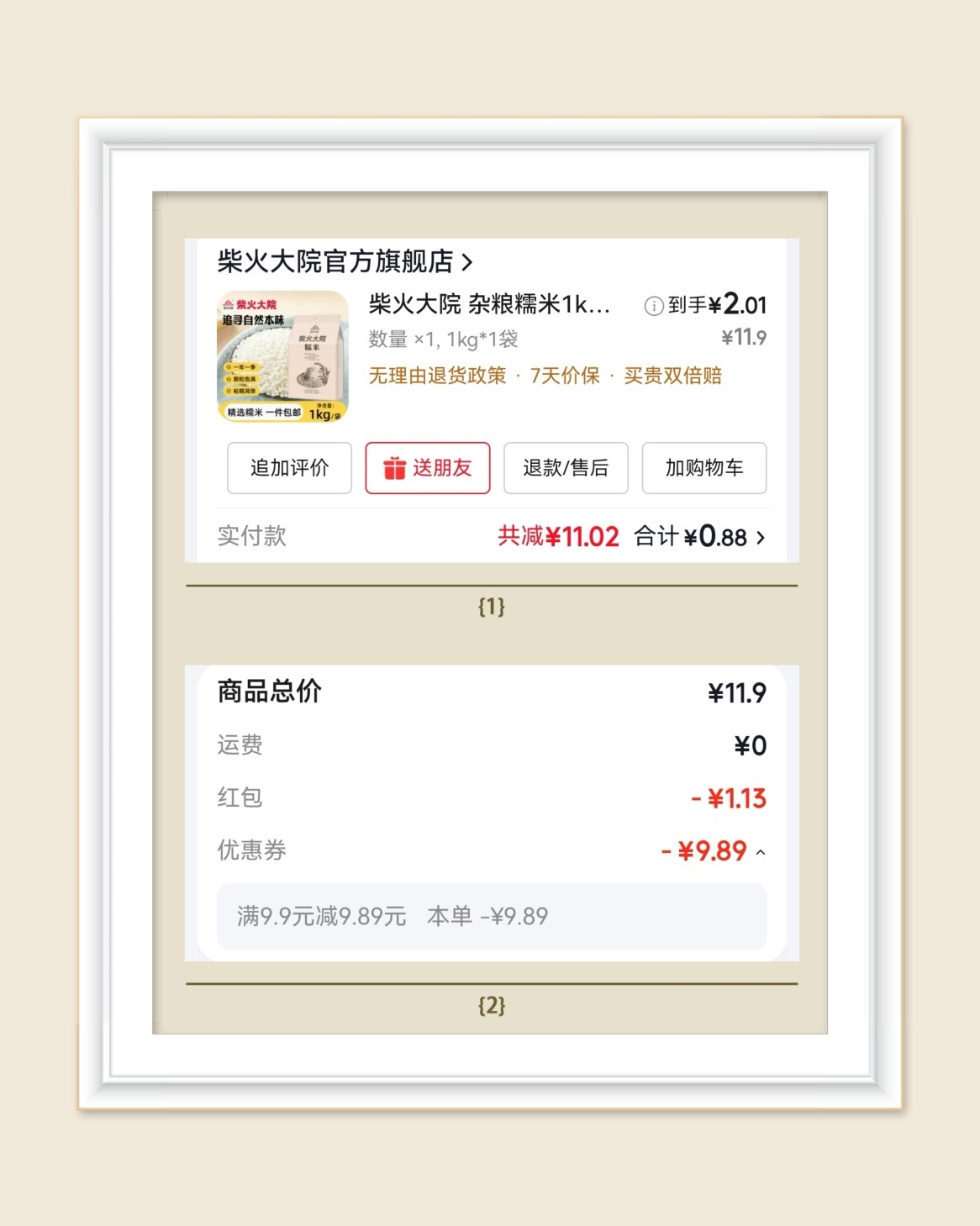Screen dimensions: 980x1226
Task: Click the 送朋友 button
Action: (x=427, y=468)
